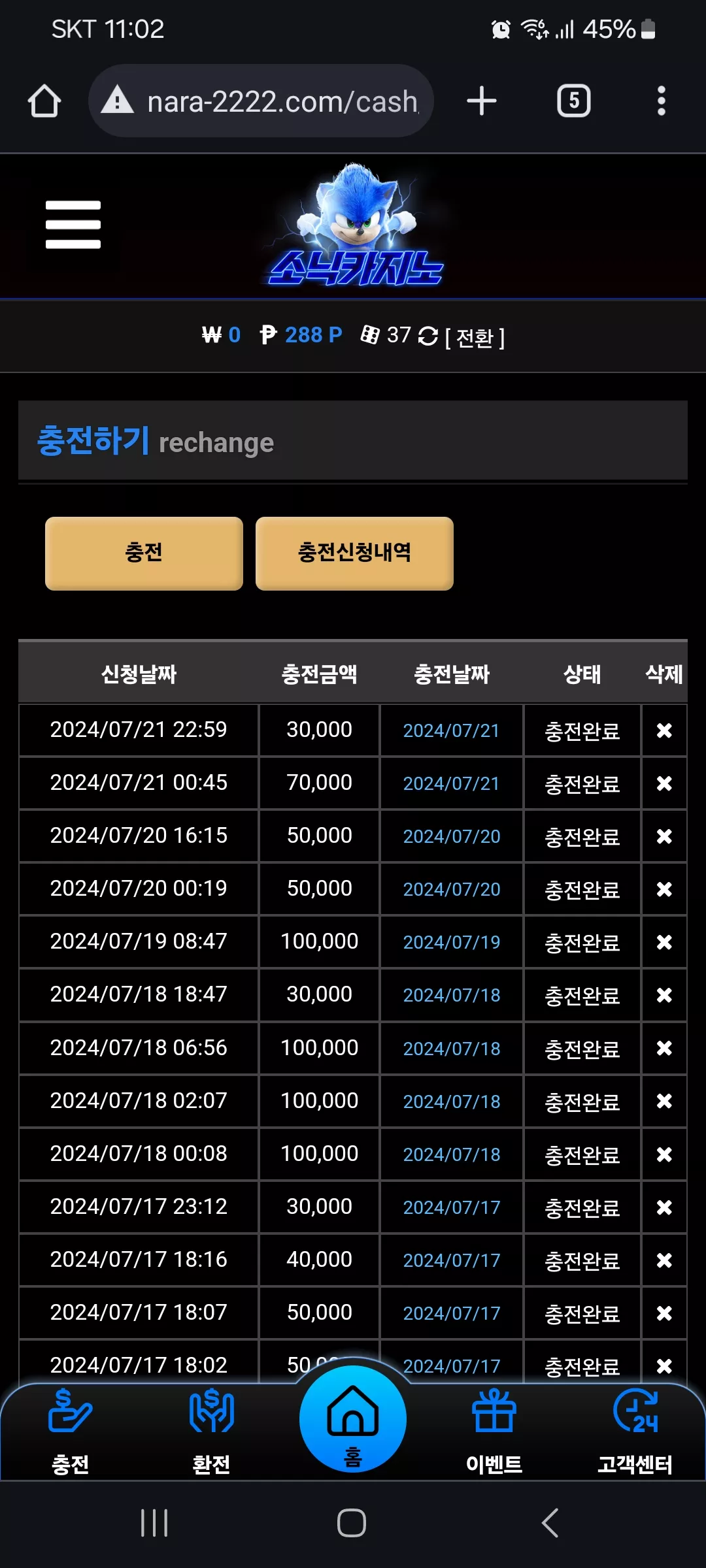The width and height of the screenshot is (706, 1568).
Task: Delete the 2024/07/21 22:59 recharge record
Action: click(x=664, y=730)
